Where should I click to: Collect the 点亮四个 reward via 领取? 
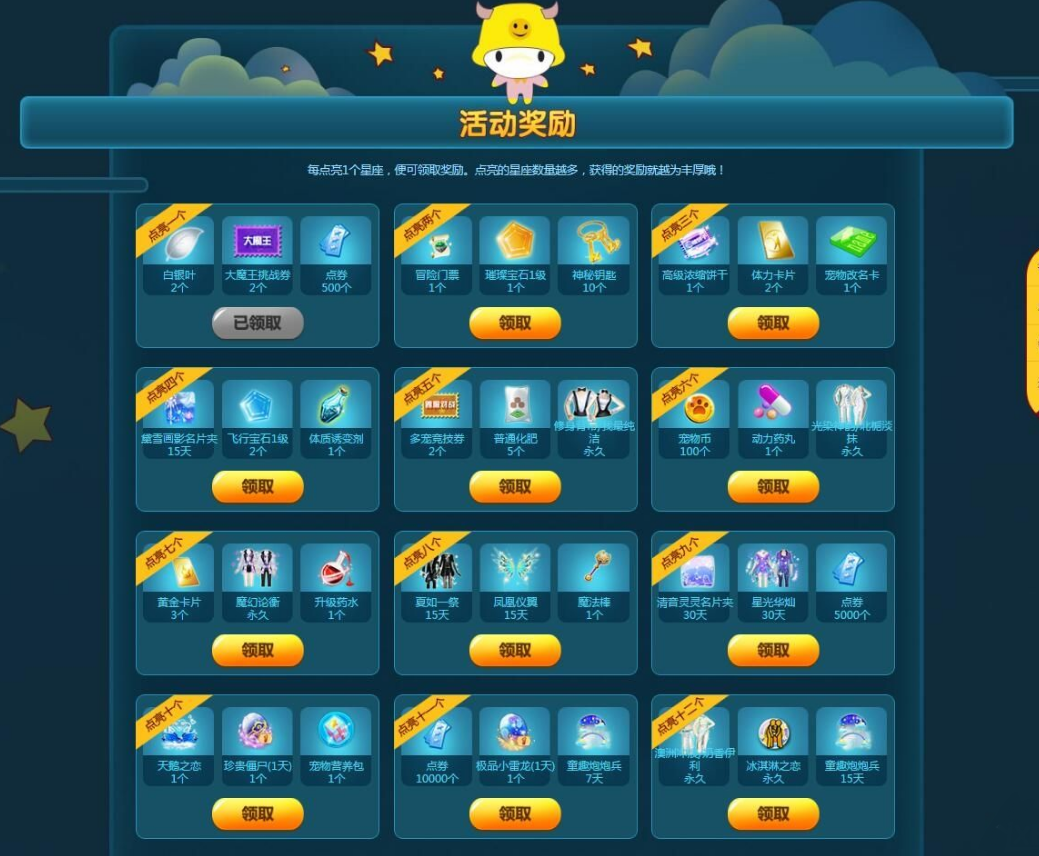coord(257,487)
